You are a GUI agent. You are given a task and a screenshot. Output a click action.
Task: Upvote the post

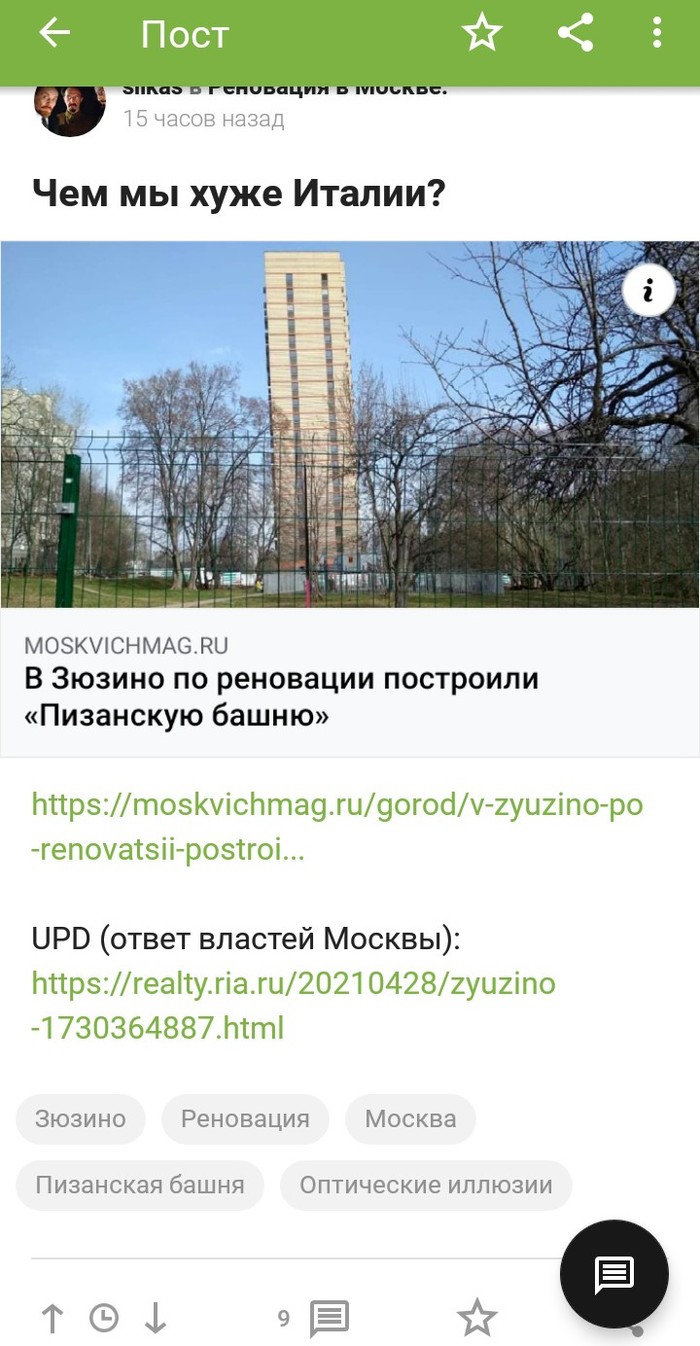tap(52, 1319)
